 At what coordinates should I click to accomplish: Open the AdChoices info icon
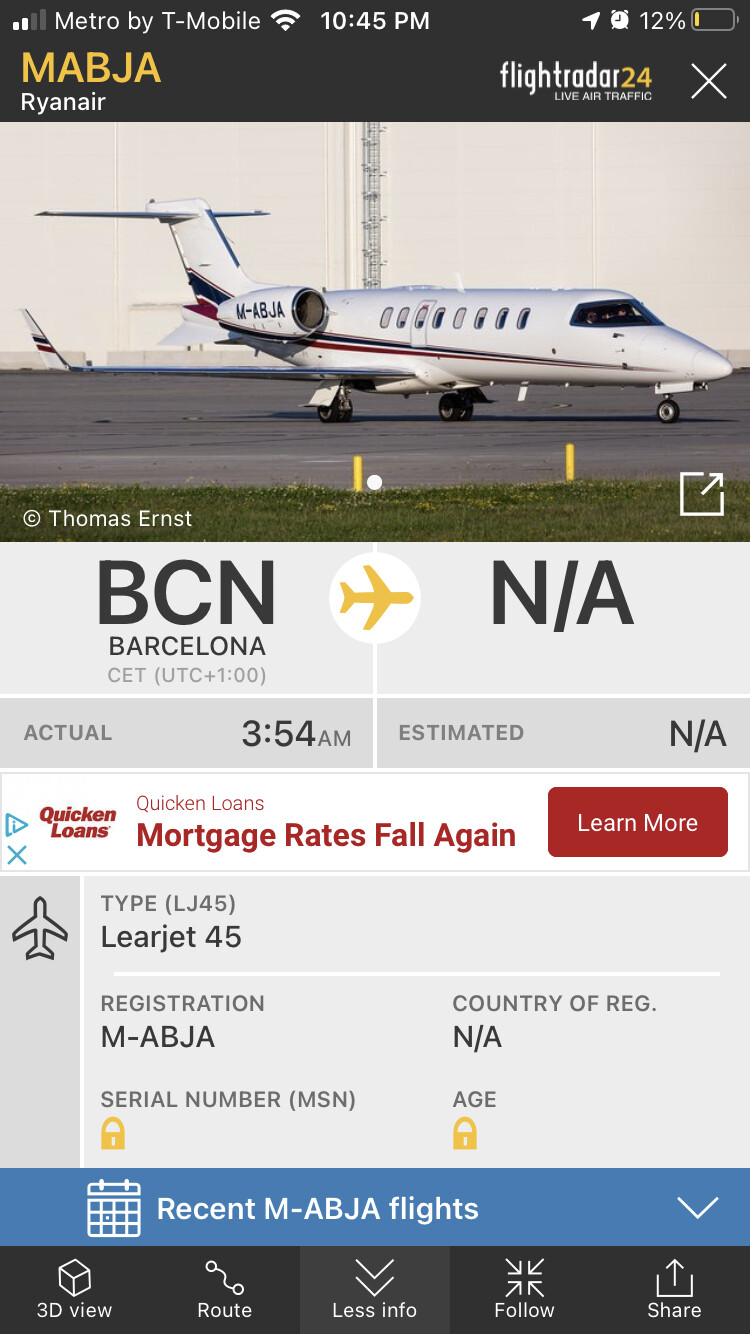tap(17, 825)
